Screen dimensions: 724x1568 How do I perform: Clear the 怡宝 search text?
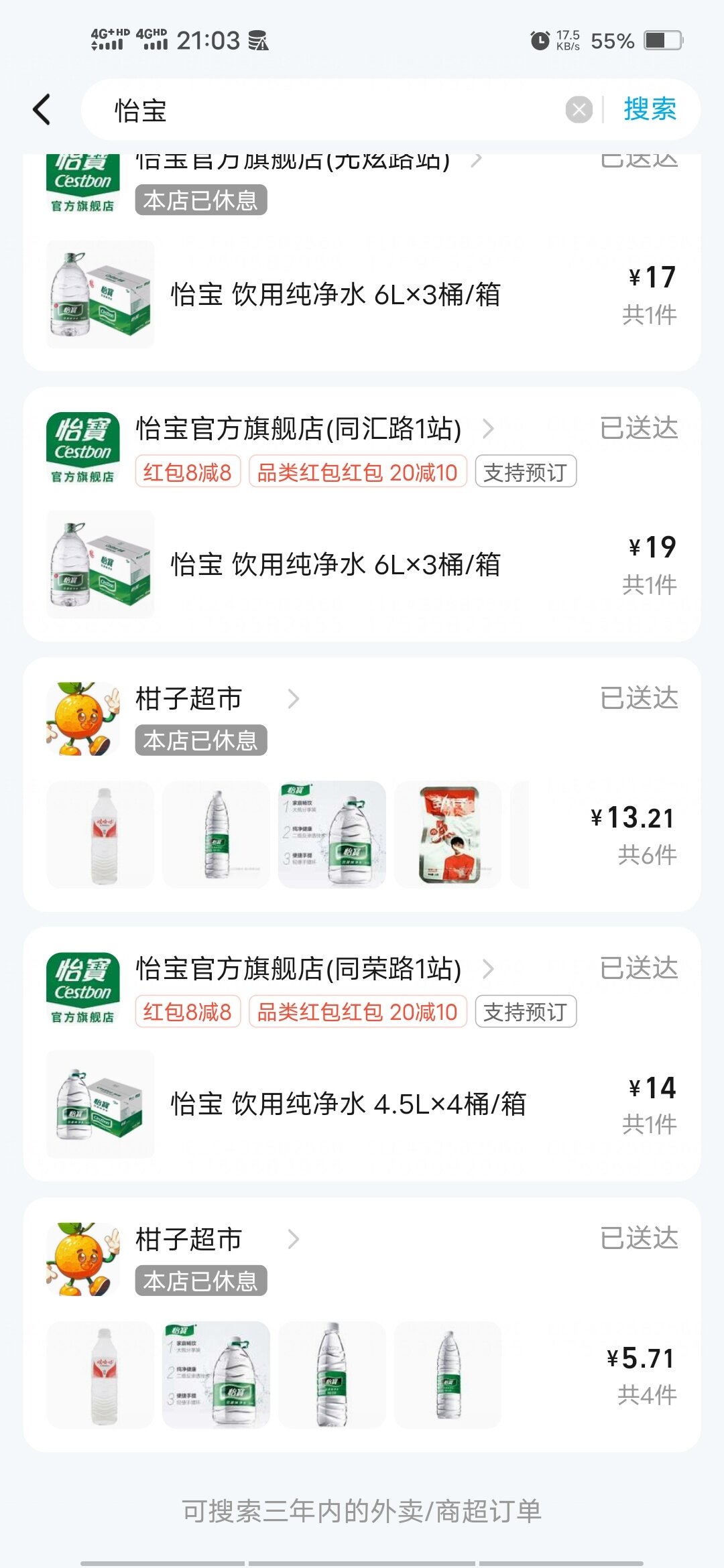579,110
